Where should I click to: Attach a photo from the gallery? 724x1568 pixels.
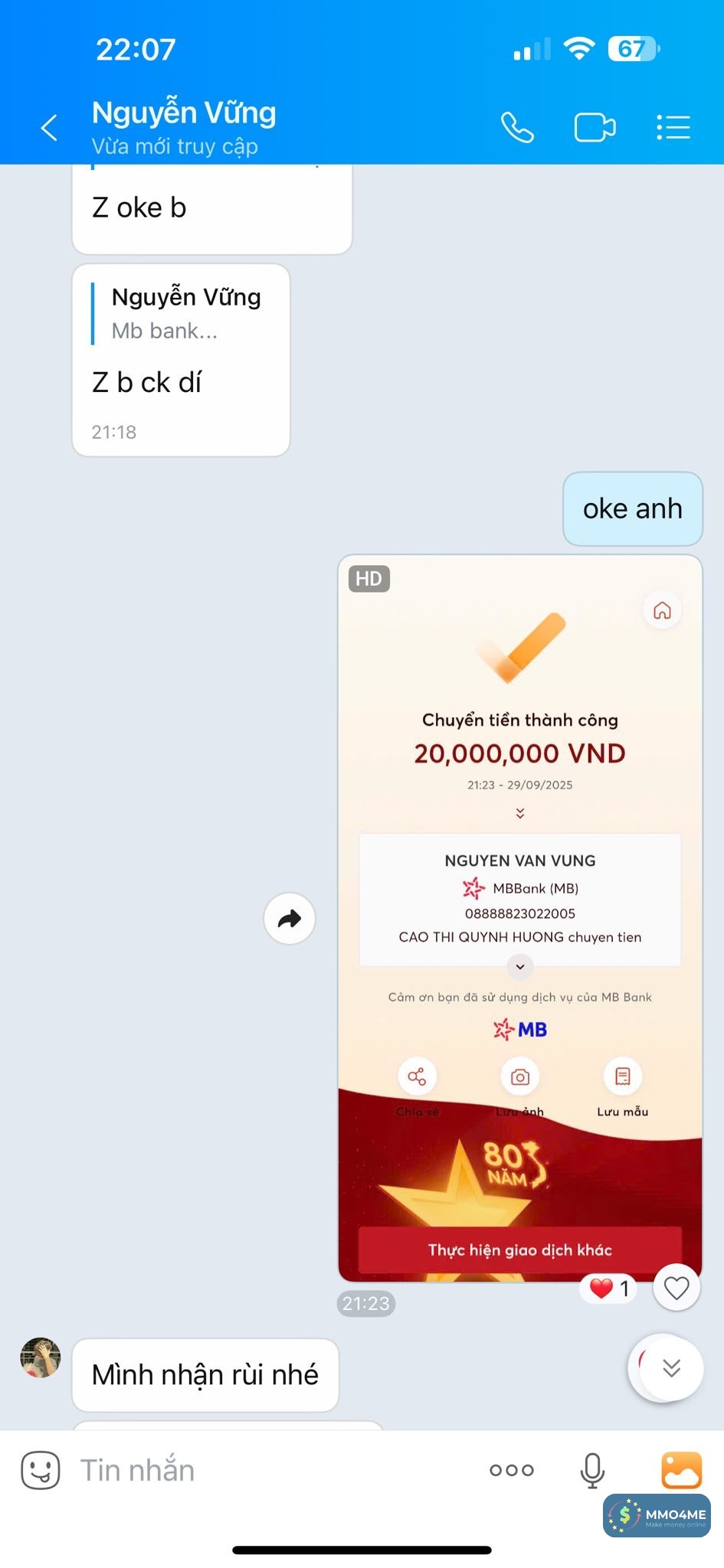coord(681,1470)
